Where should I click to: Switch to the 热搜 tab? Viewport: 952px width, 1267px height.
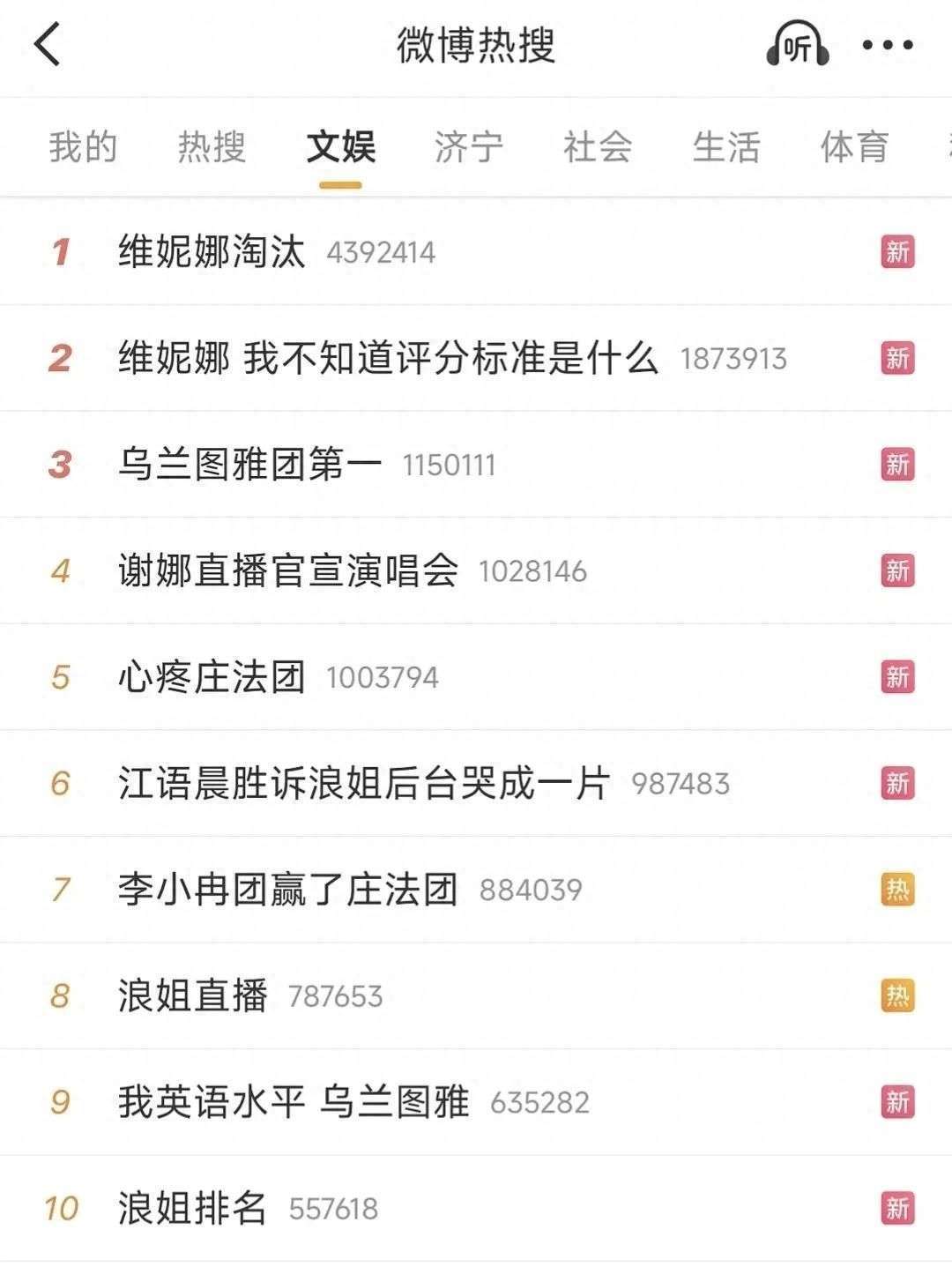point(212,146)
